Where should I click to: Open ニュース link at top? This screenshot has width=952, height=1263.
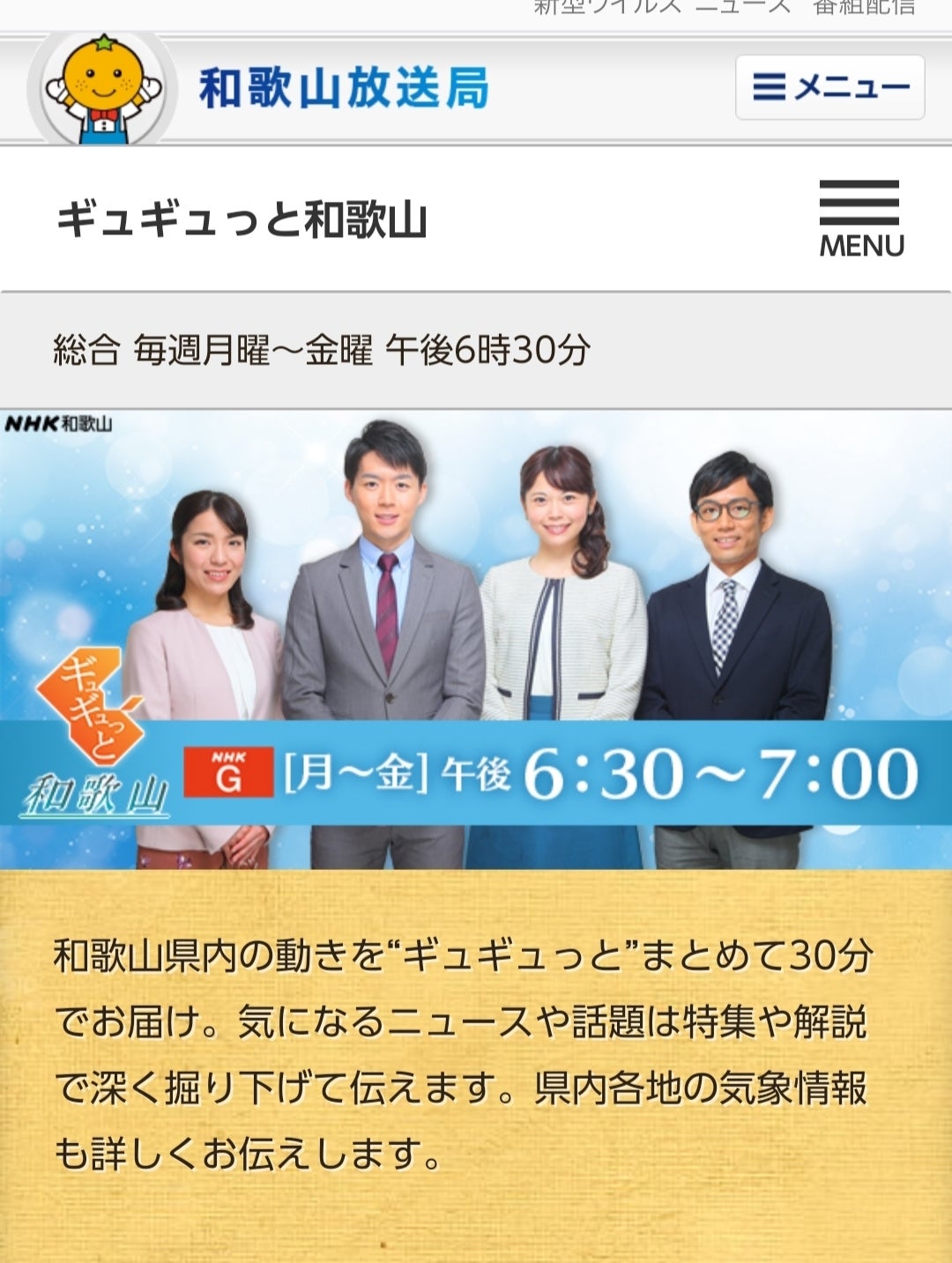click(x=743, y=7)
